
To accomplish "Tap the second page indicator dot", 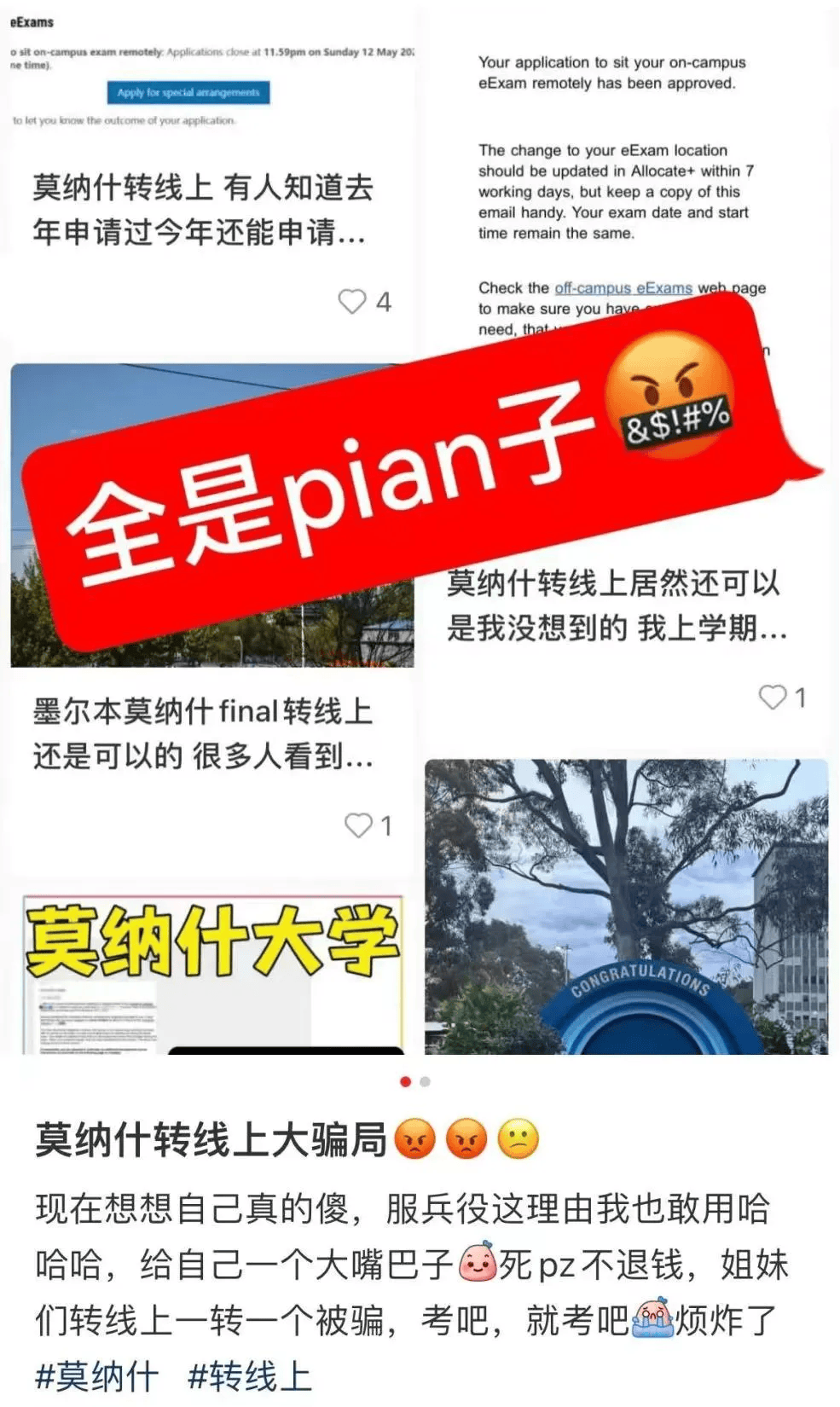I will 426,1081.
